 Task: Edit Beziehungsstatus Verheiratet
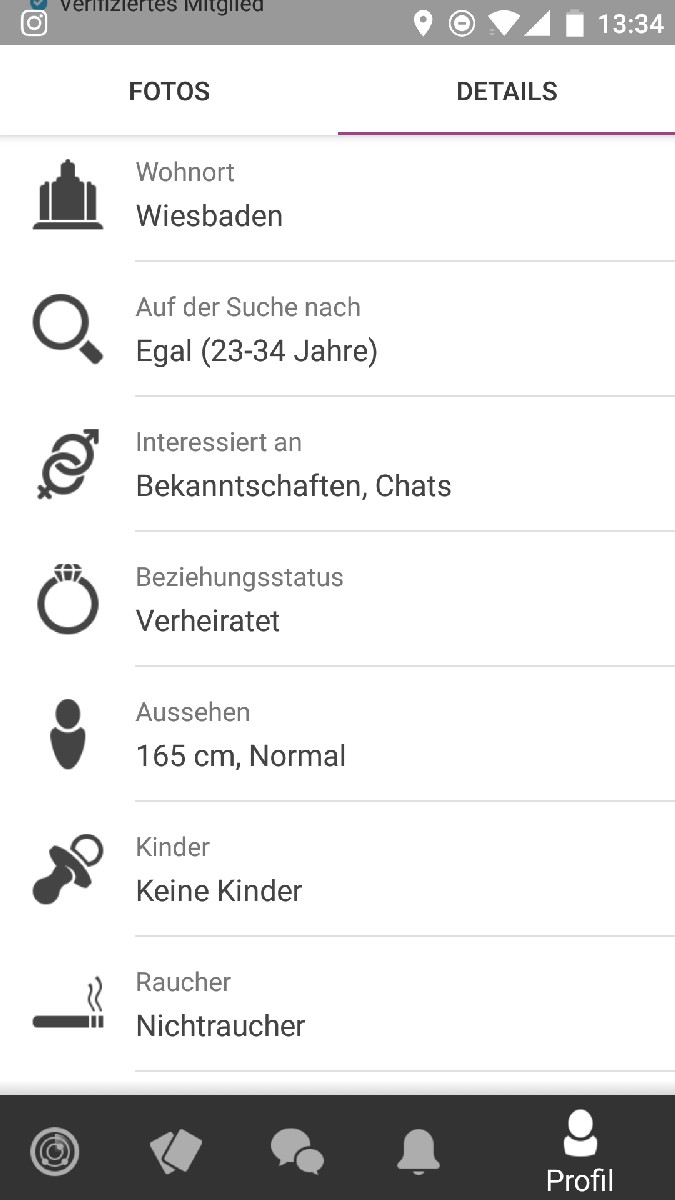337,600
